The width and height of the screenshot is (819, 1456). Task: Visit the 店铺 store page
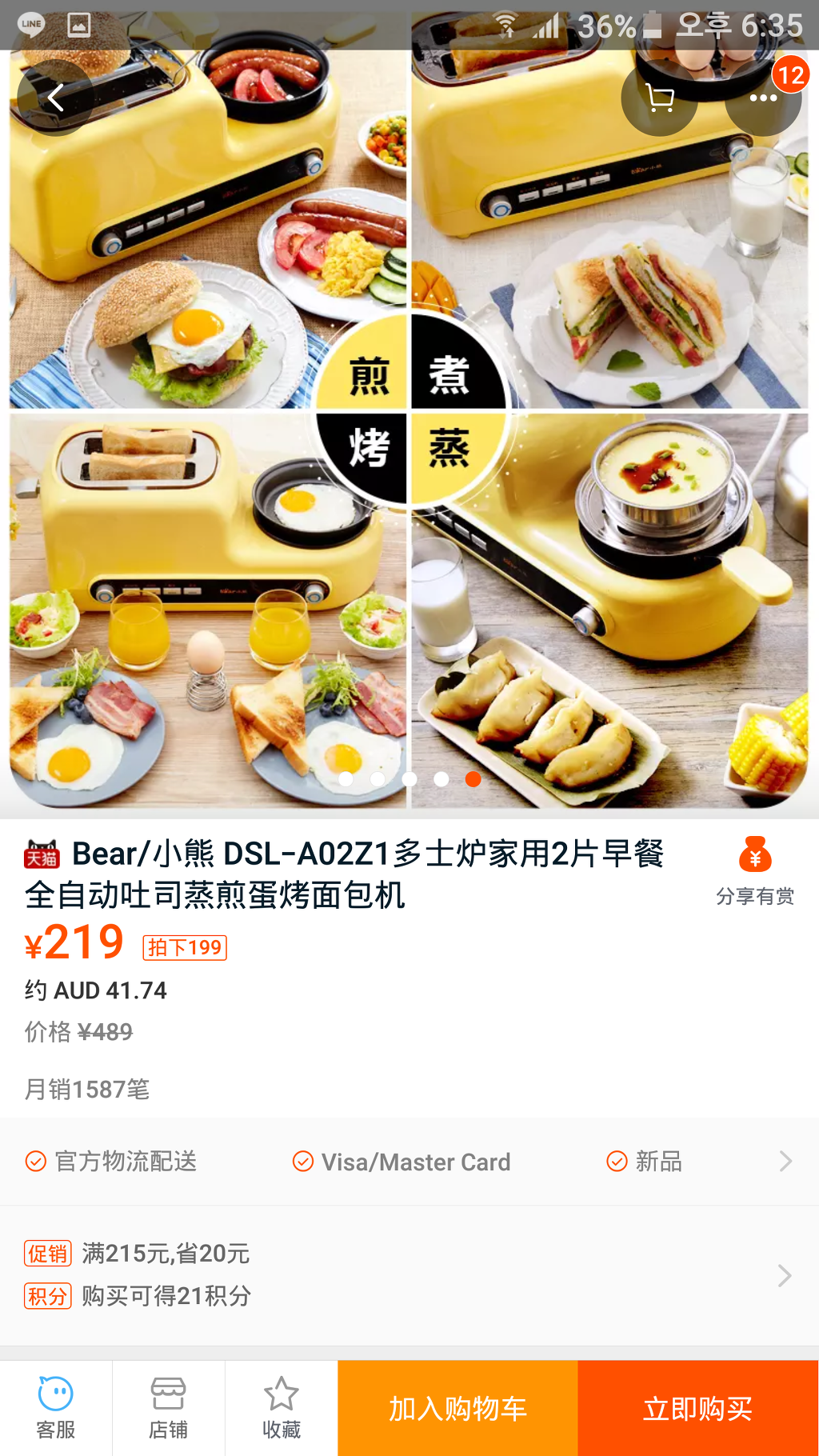[x=168, y=1408]
